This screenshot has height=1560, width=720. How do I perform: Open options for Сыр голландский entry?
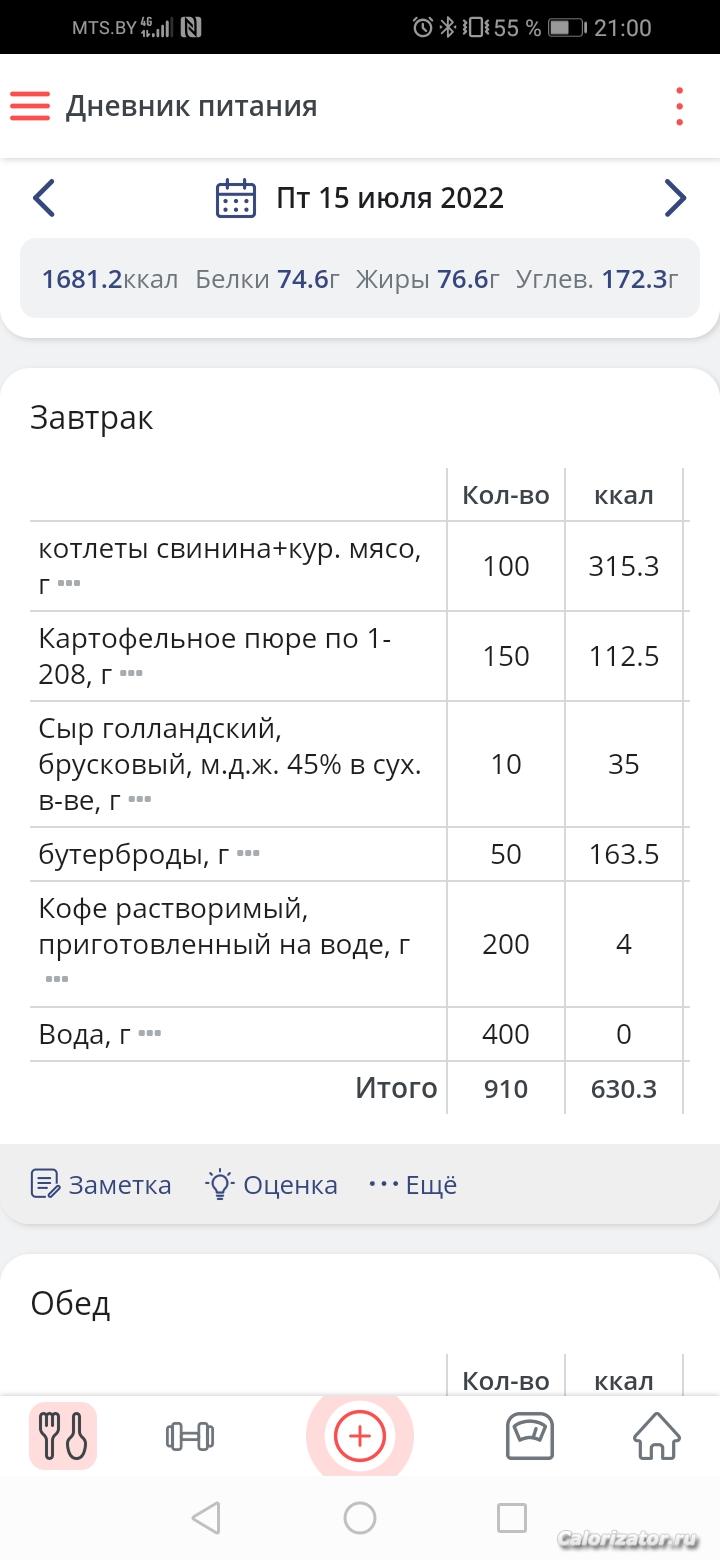[140, 799]
